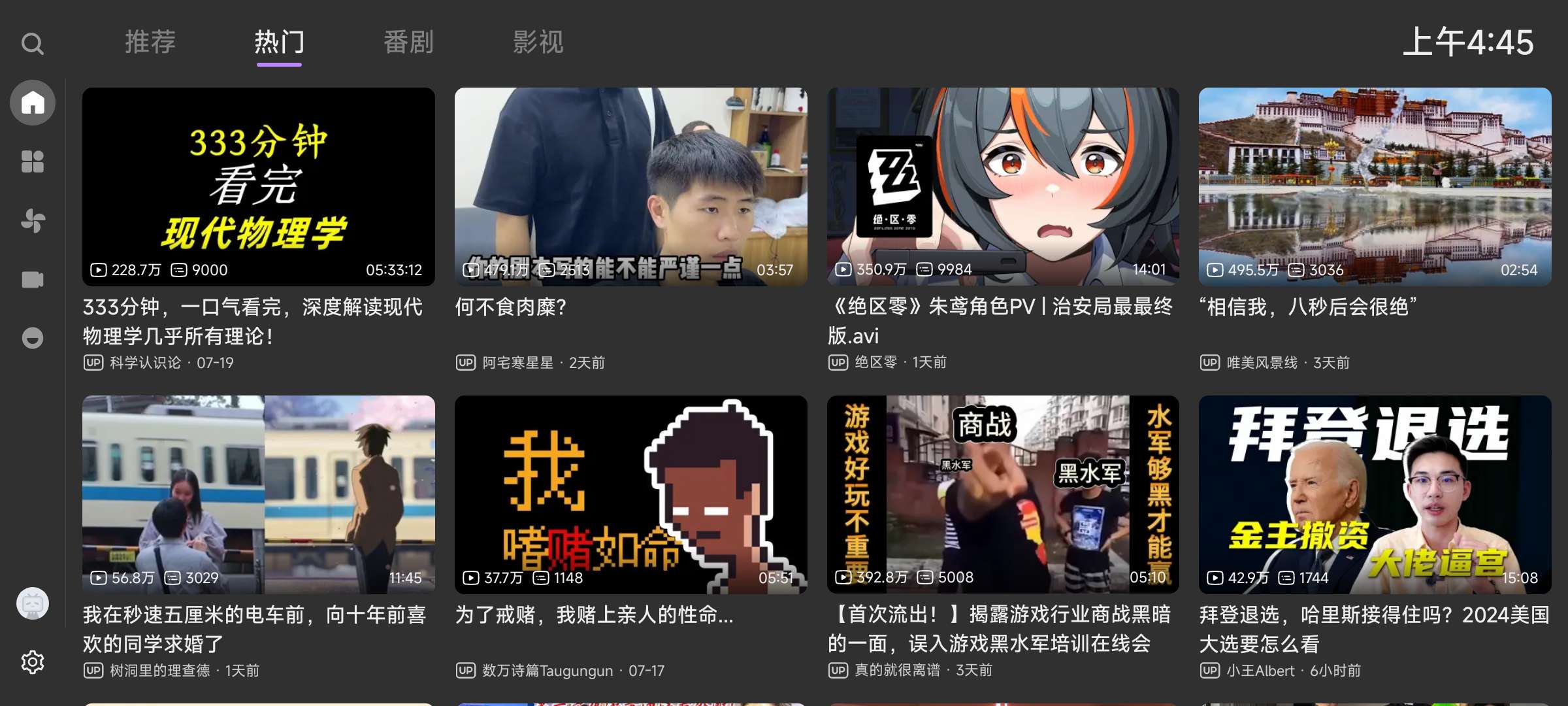1568x706 pixels.
Task: Go to the home sidebar item
Action: [x=33, y=103]
